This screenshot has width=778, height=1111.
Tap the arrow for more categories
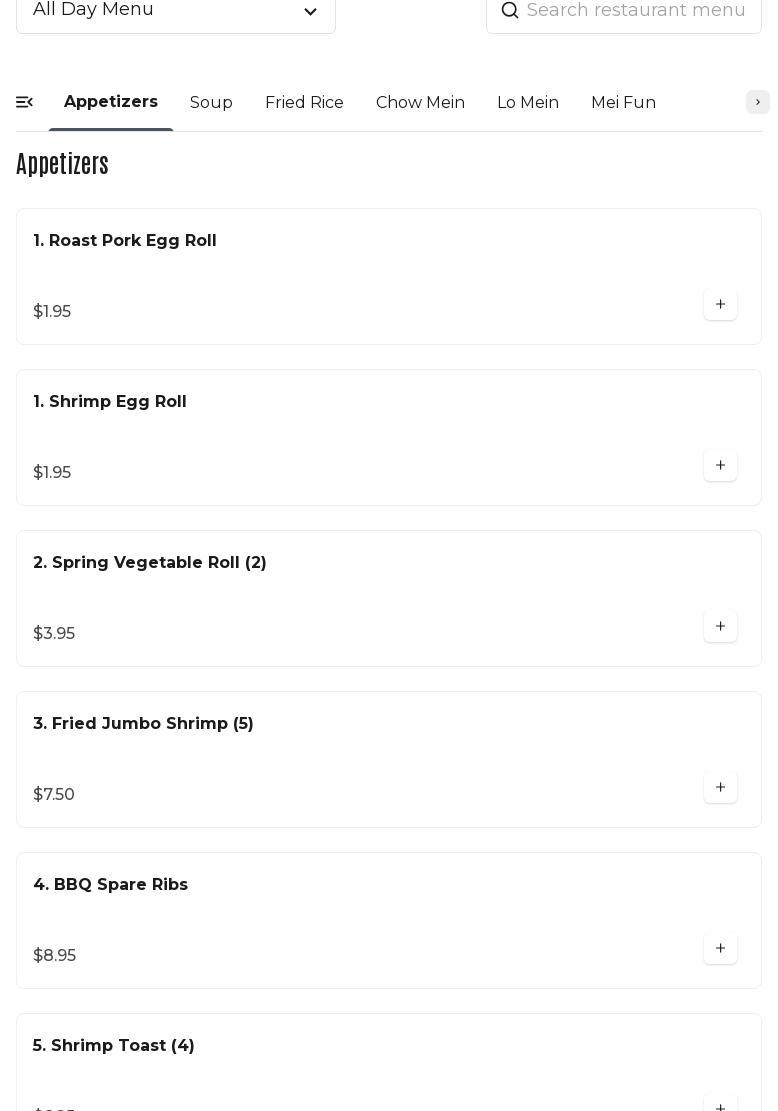tap(758, 102)
